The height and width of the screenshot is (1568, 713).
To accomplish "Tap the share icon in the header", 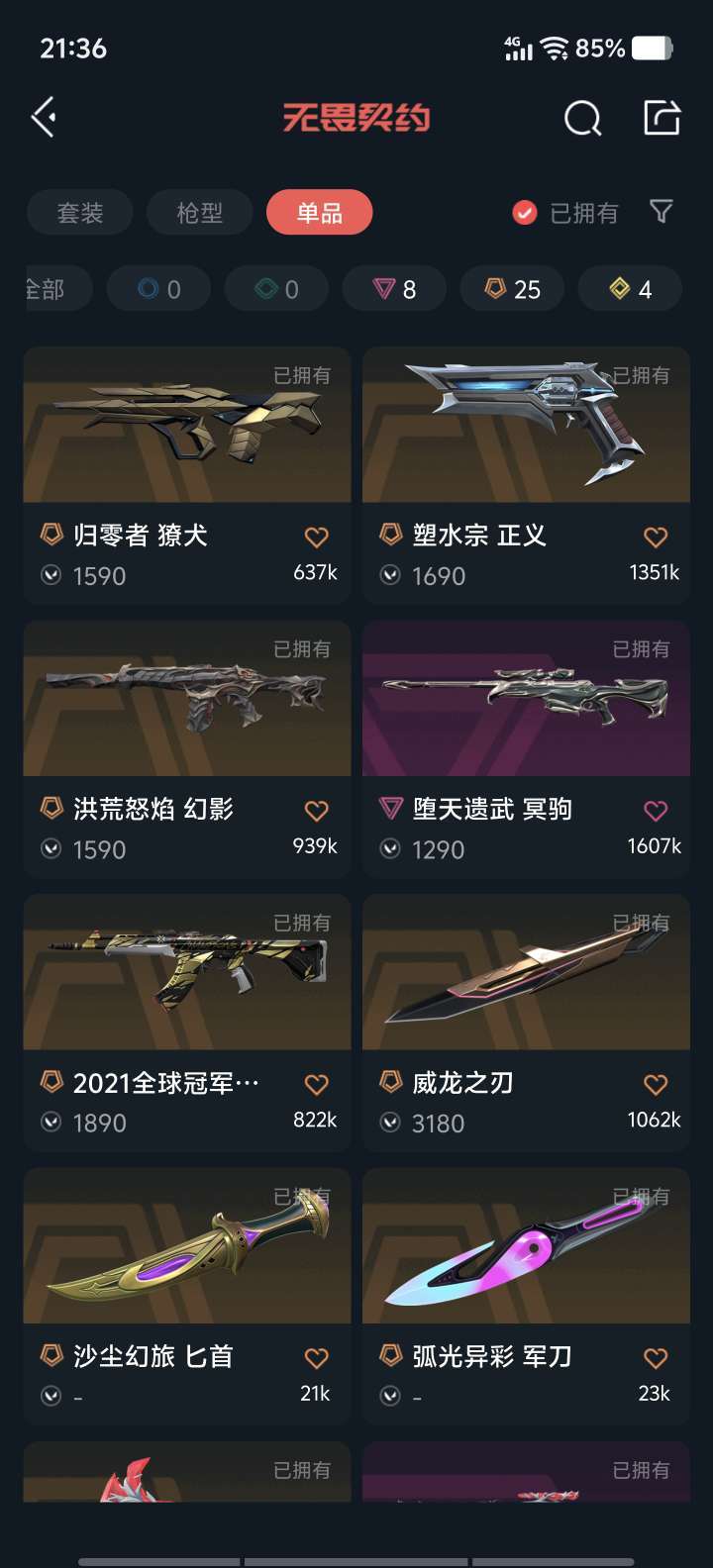I will (662, 117).
